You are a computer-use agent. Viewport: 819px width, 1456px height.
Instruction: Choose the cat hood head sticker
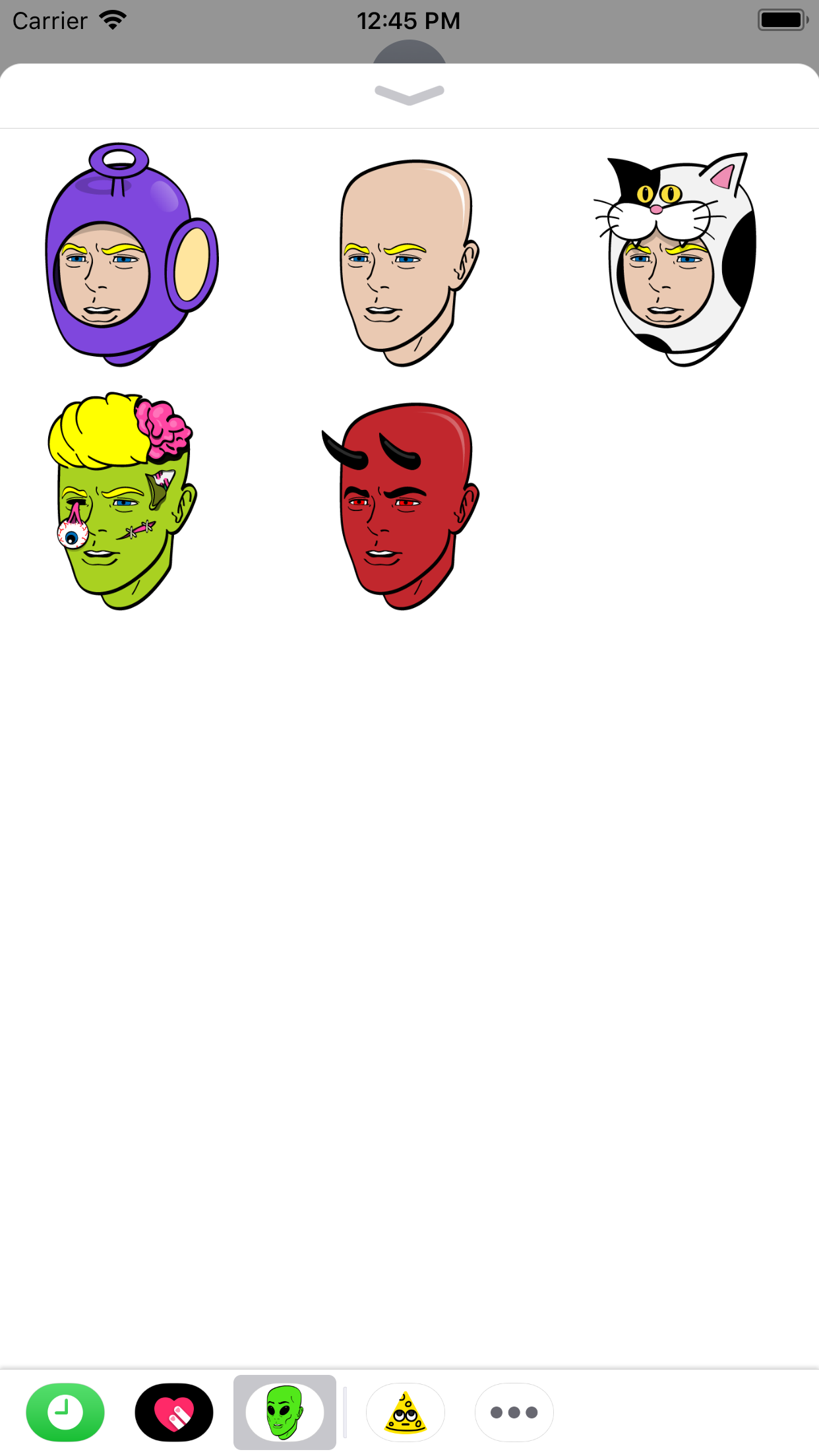(x=677, y=259)
